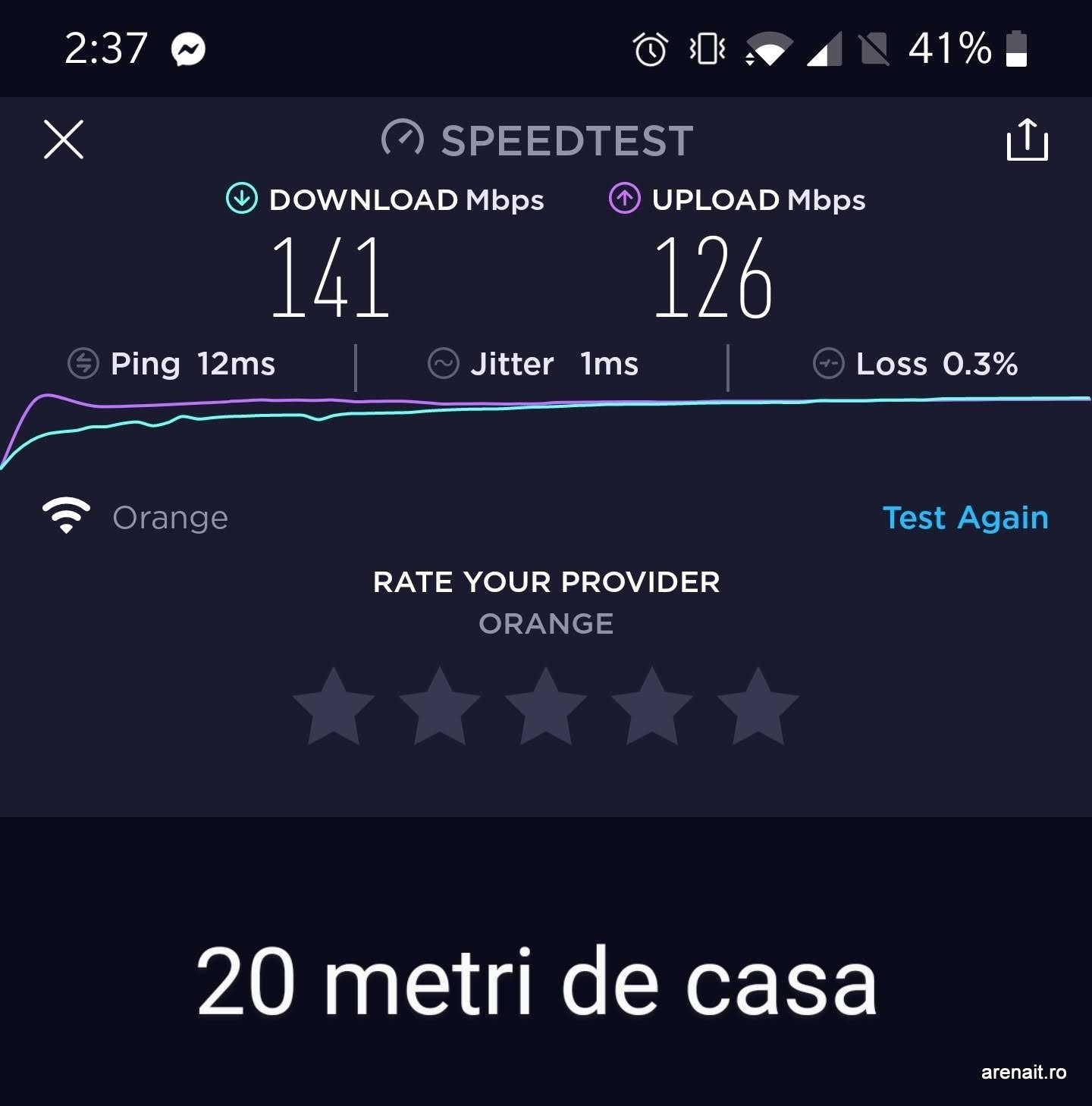The height and width of the screenshot is (1106, 1092).
Task: Run the test again with Test Again
Action: pyautogui.click(x=965, y=518)
